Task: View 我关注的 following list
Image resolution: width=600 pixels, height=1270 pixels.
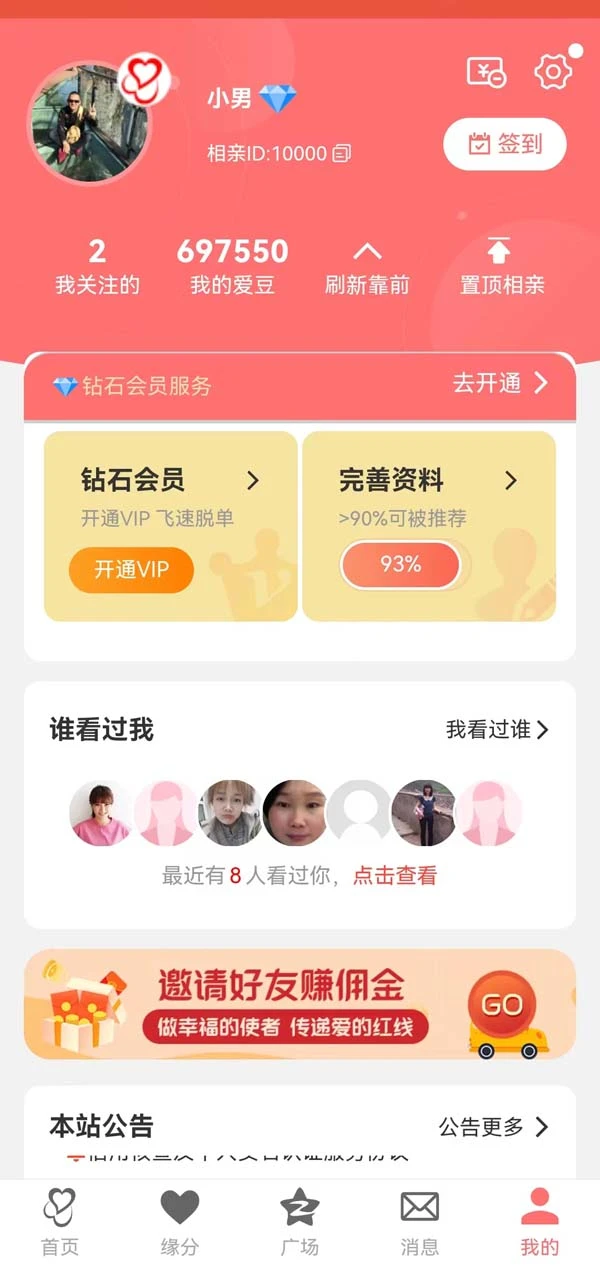Action: [x=97, y=266]
